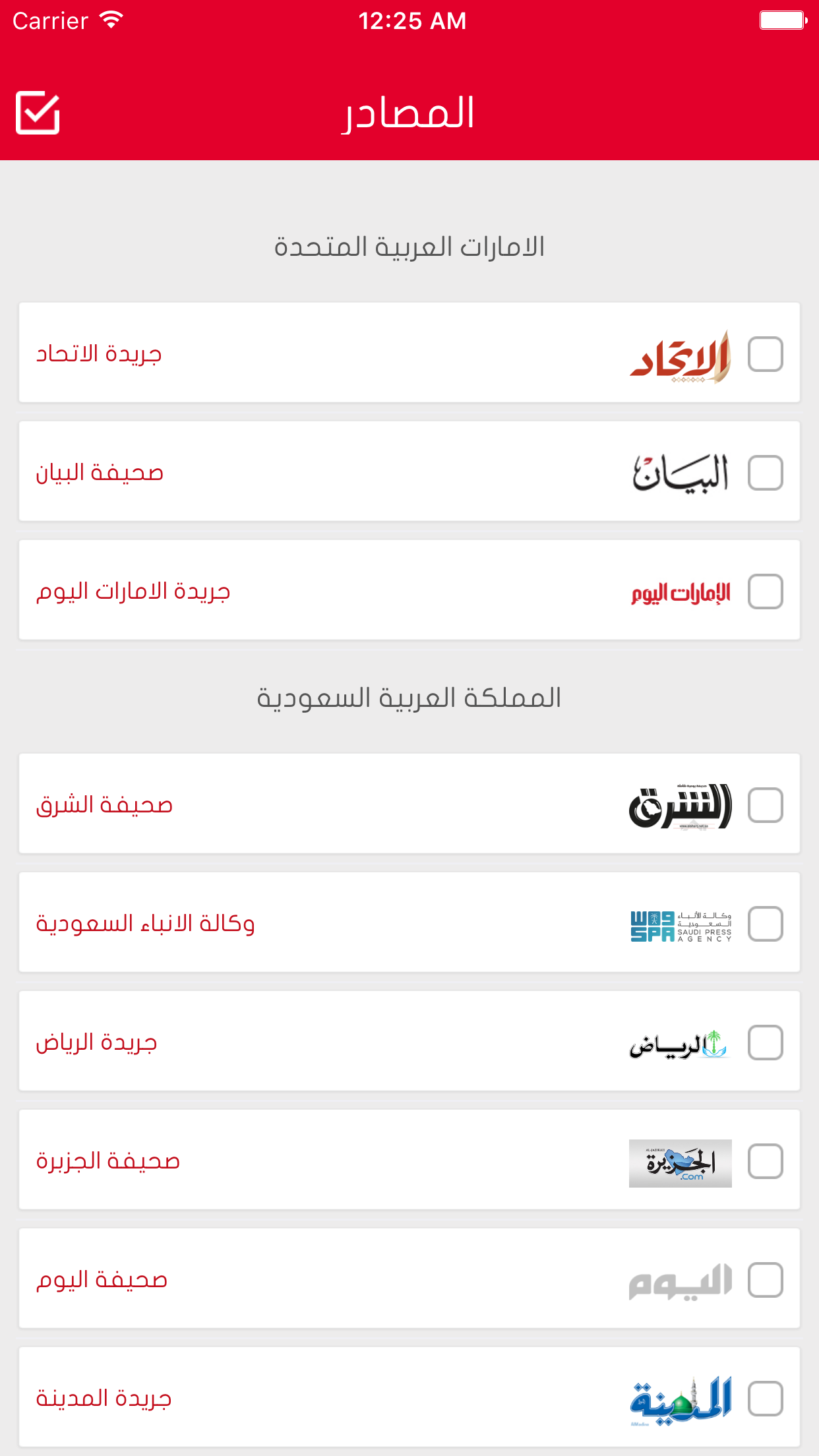This screenshot has height=1456, width=819.
Task: Enable the checkbox for جريدة الاتحاد
Action: [766, 353]
